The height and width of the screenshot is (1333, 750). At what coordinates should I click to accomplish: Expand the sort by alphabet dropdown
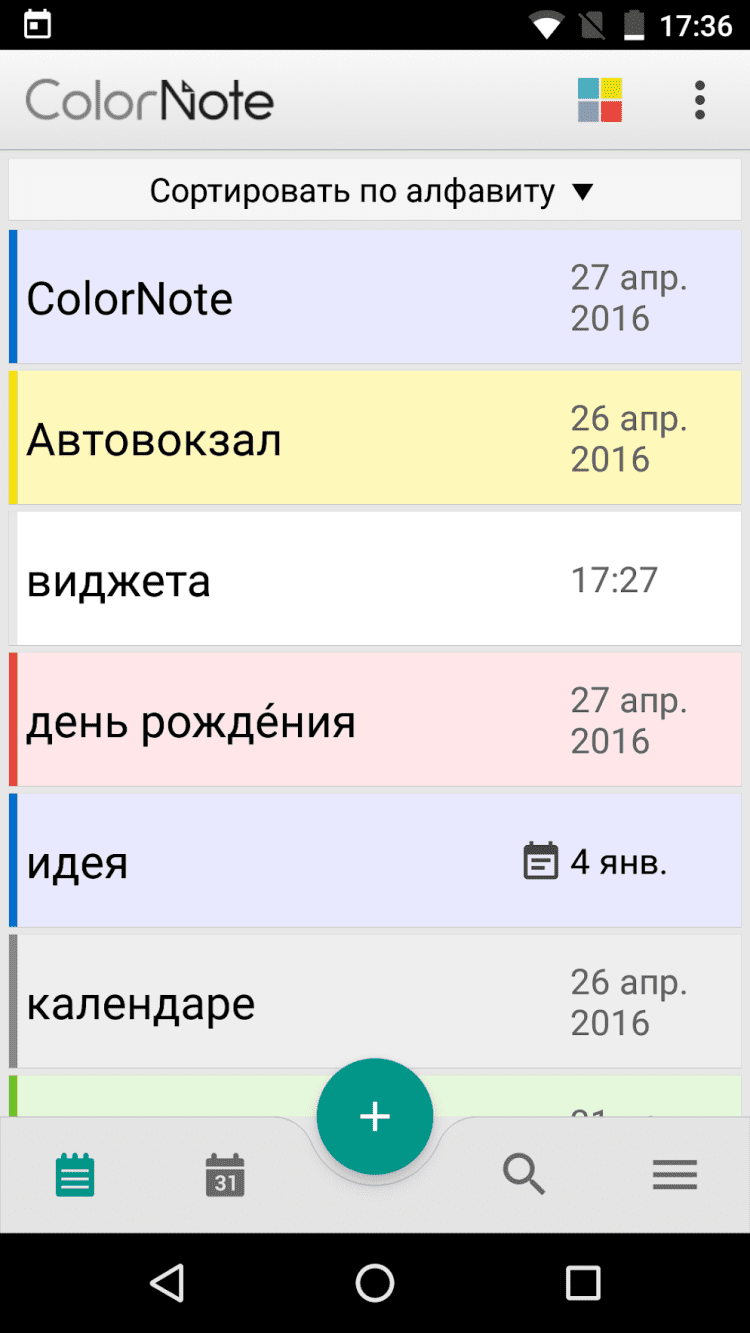[374, 190]
